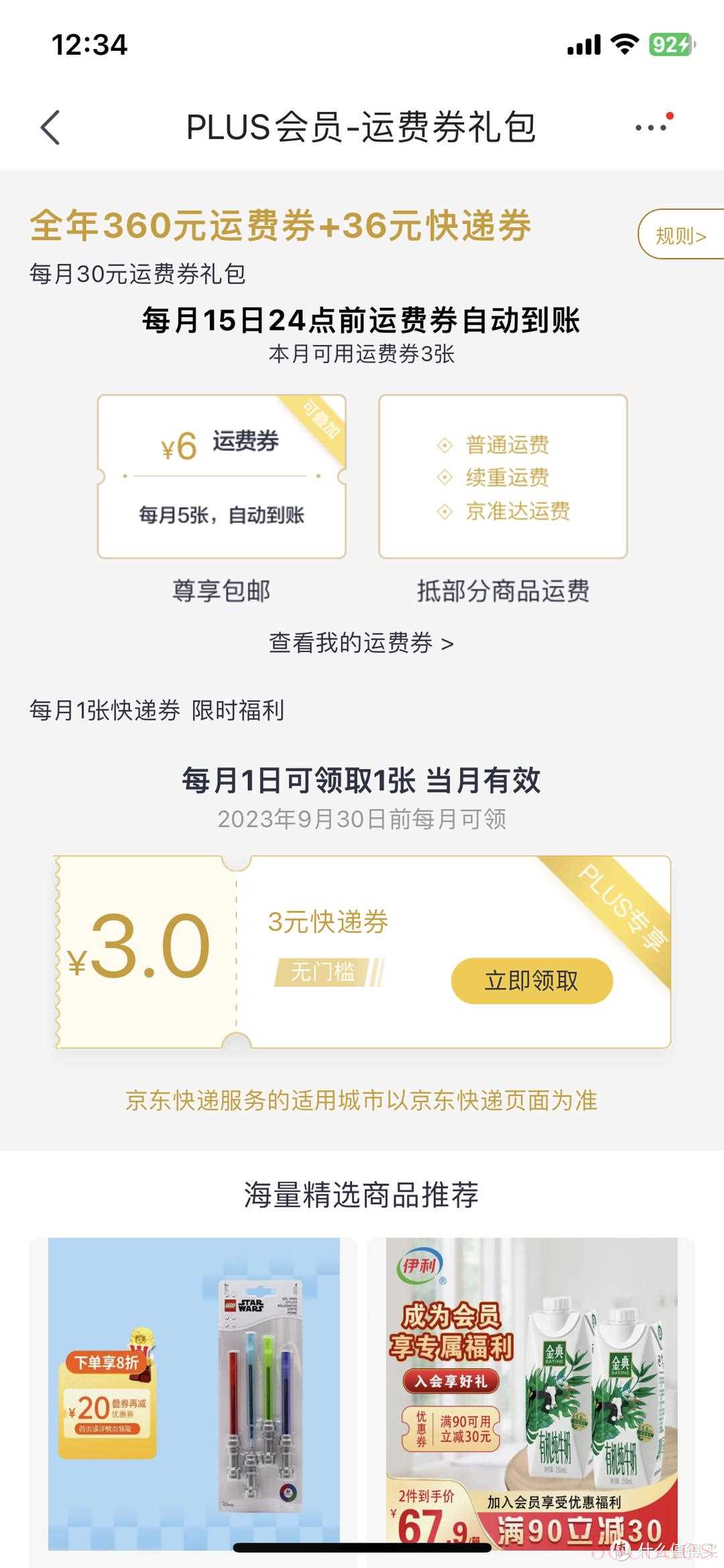Claim the 3元快递券 with 立即领取
Screen dimensions: 724x1568
click(532, 981)
